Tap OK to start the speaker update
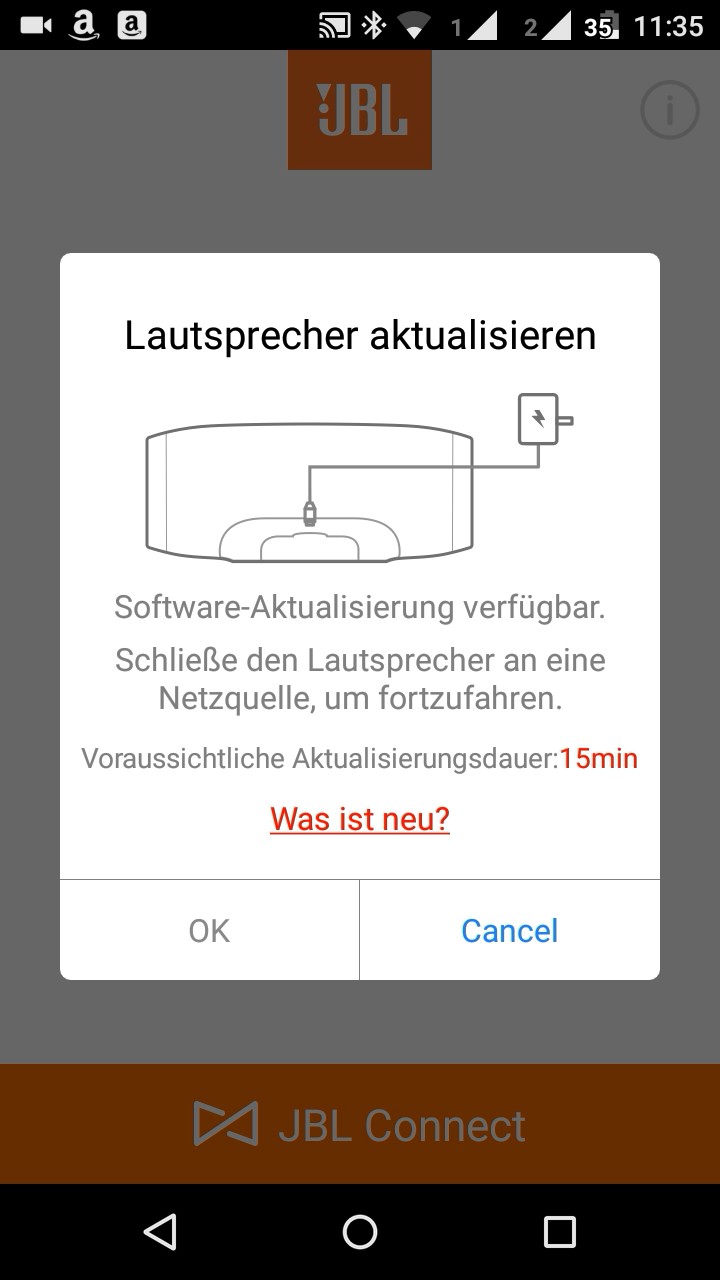The image size is (720, 1280). (209, 930)
